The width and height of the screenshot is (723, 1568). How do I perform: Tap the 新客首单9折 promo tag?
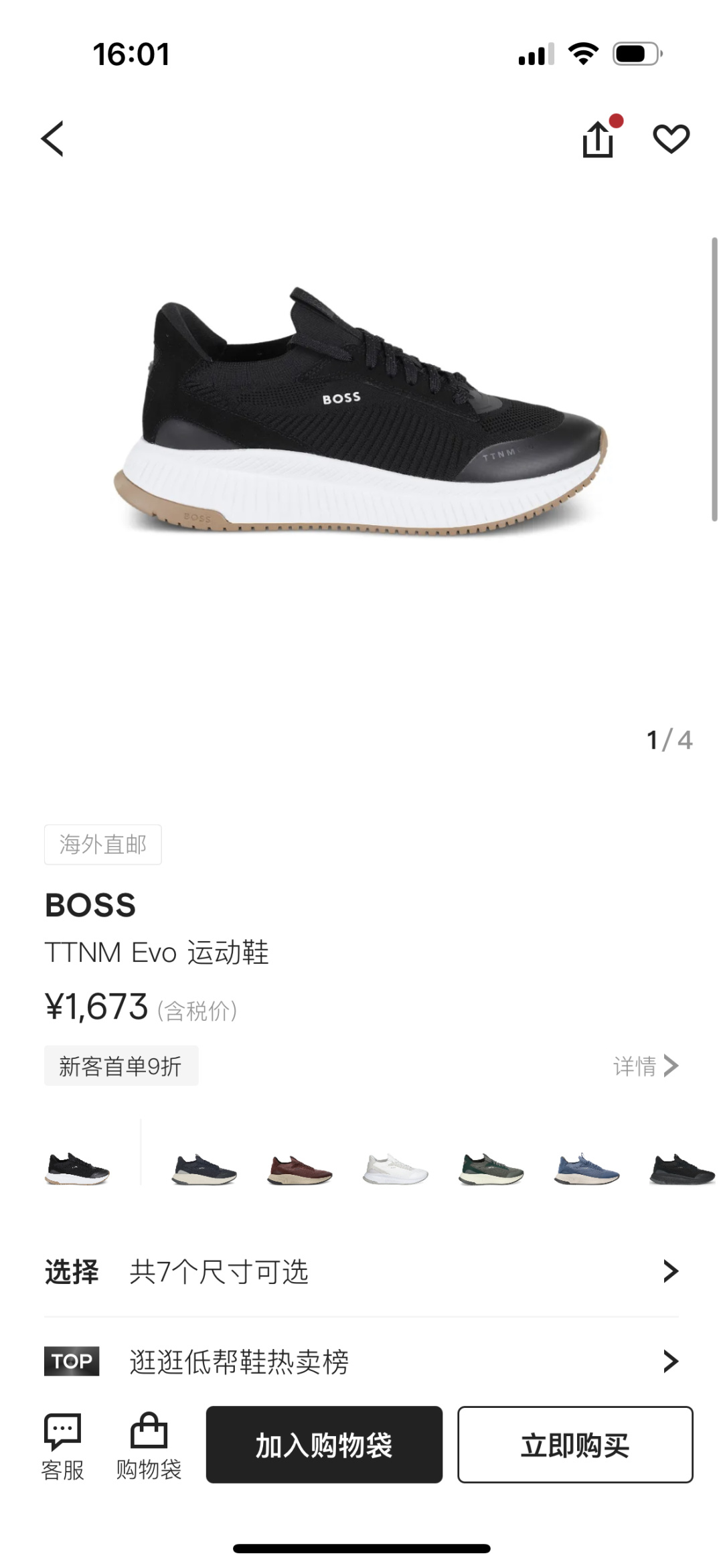(121, 1066)
